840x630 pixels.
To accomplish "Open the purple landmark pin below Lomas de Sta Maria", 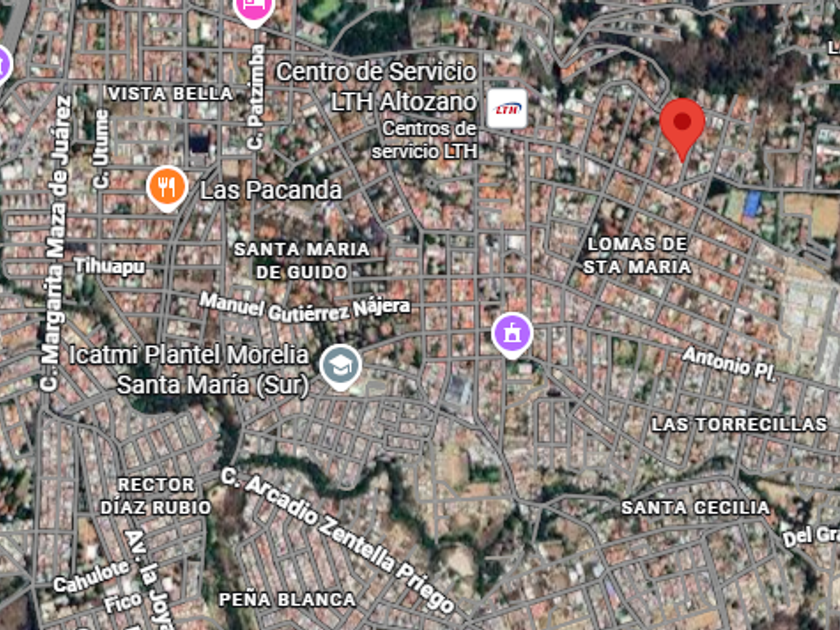I will [x=512, y=335].
